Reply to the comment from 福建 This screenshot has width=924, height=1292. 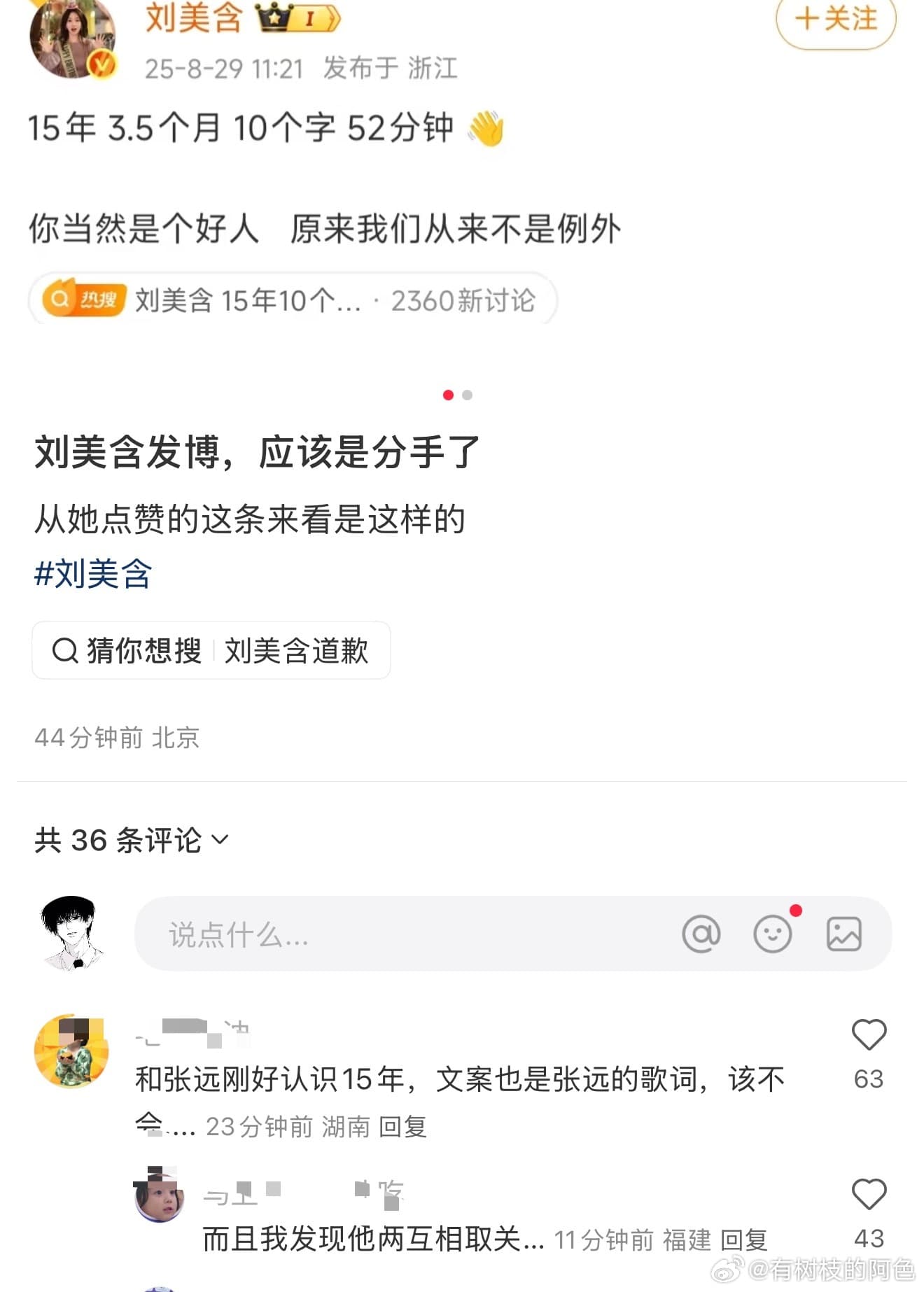pyautogui.click(x=744, y=1240)
